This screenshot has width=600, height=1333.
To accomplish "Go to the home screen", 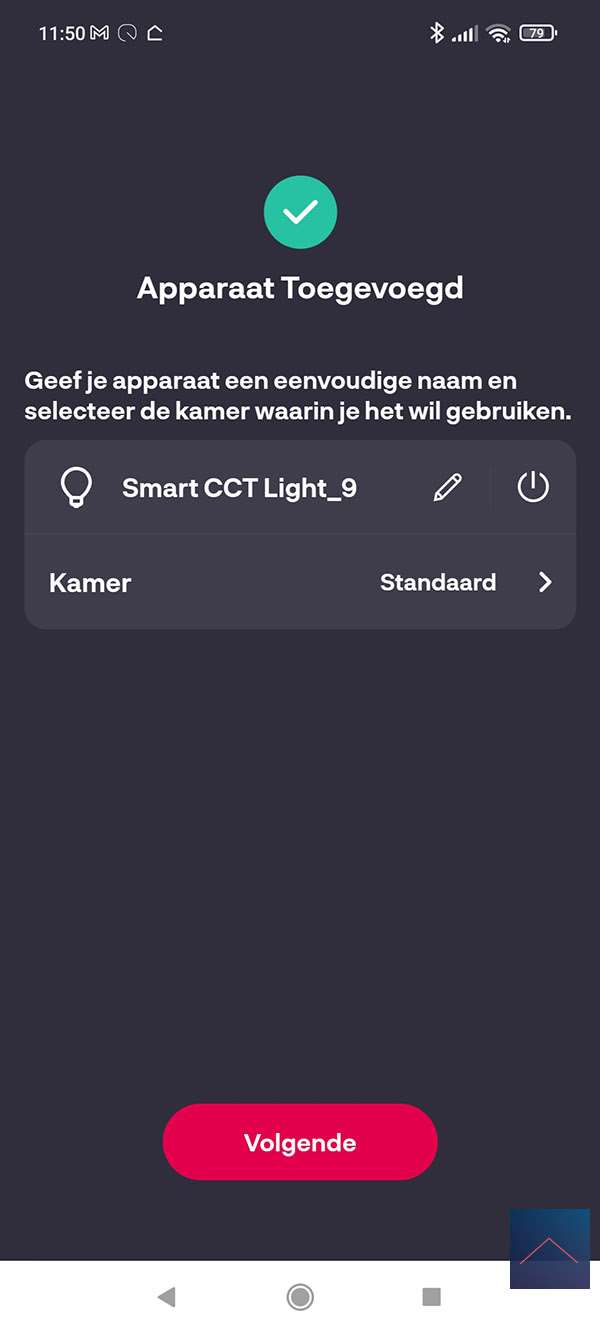I will coord(300,1297).
